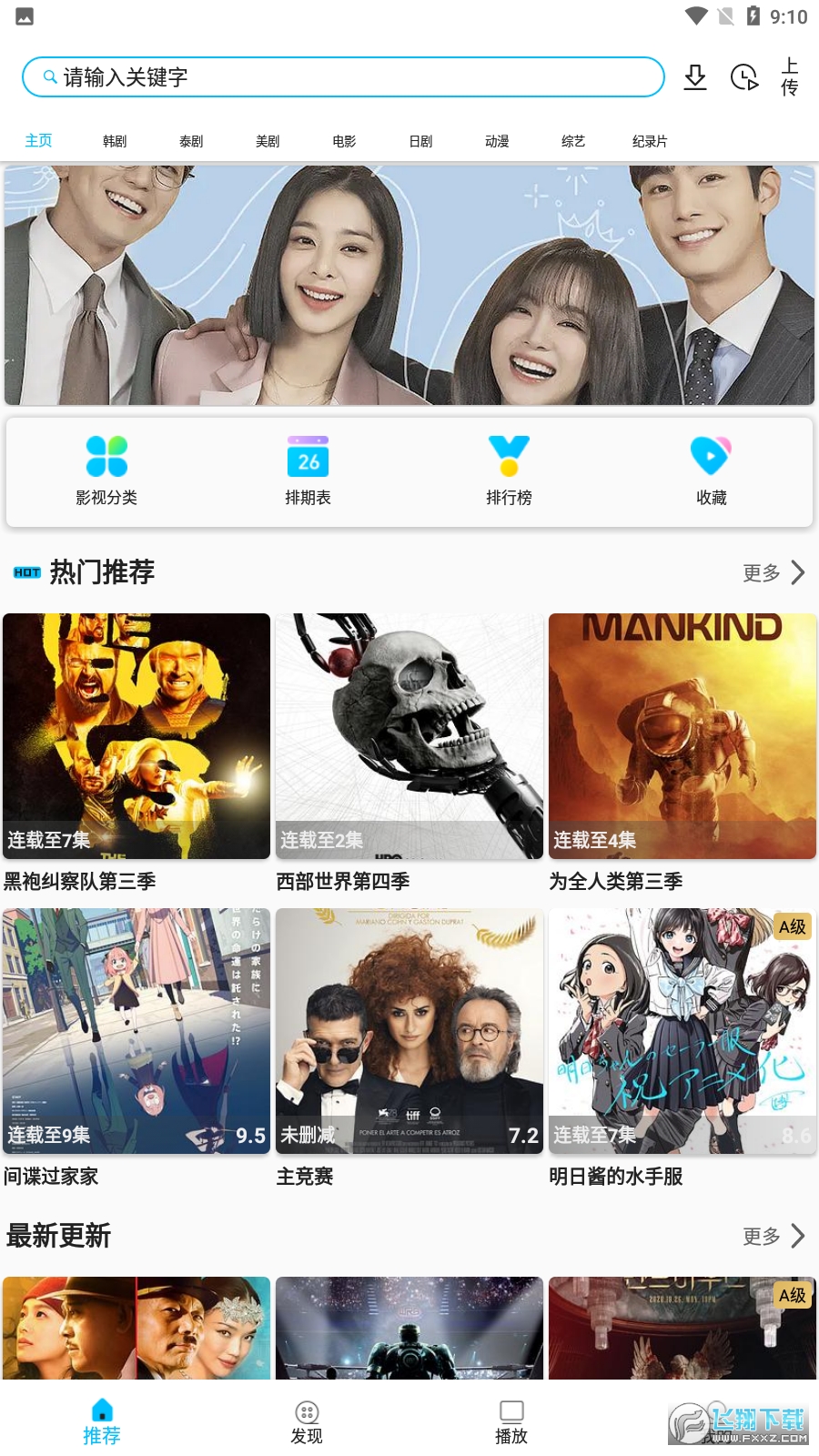Switch to the 播放 bottom tab
Screen dimensions: 819x1456
pyautogui.click(x=511, y=1422)
